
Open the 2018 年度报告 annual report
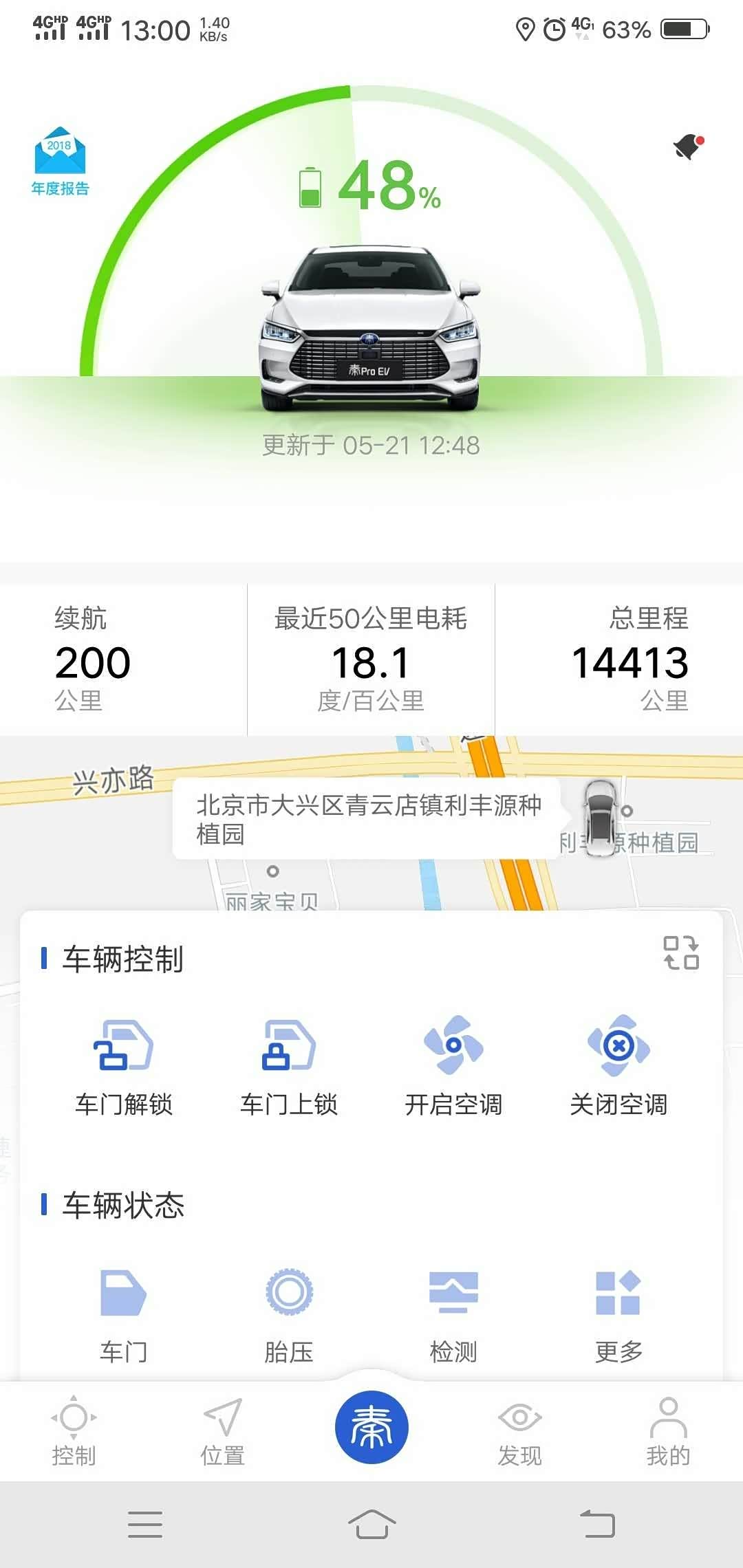pos(60,161)
